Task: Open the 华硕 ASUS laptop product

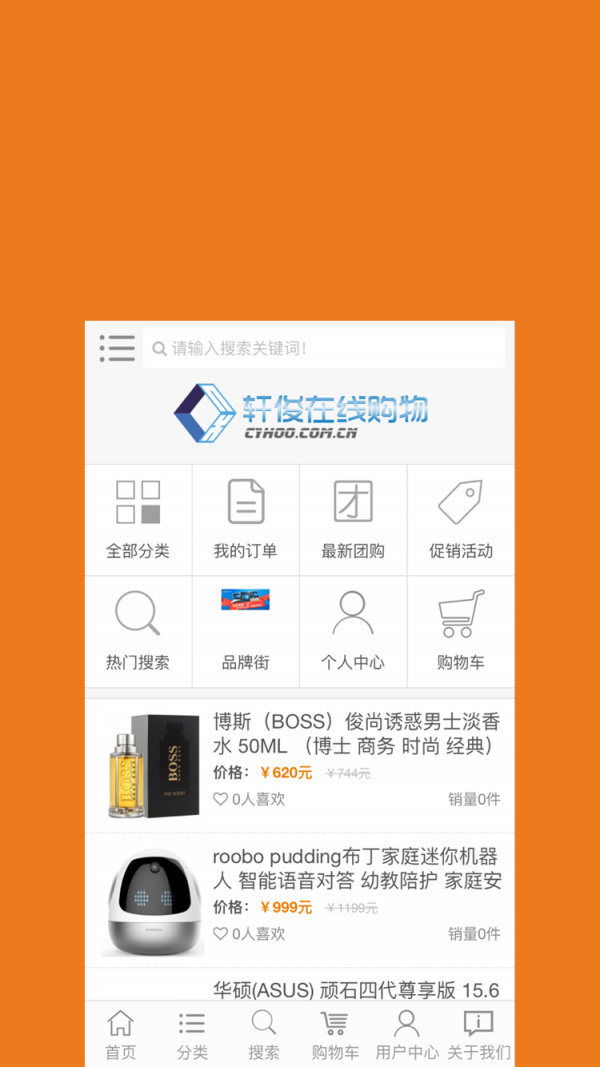Action: pos(355,990)
